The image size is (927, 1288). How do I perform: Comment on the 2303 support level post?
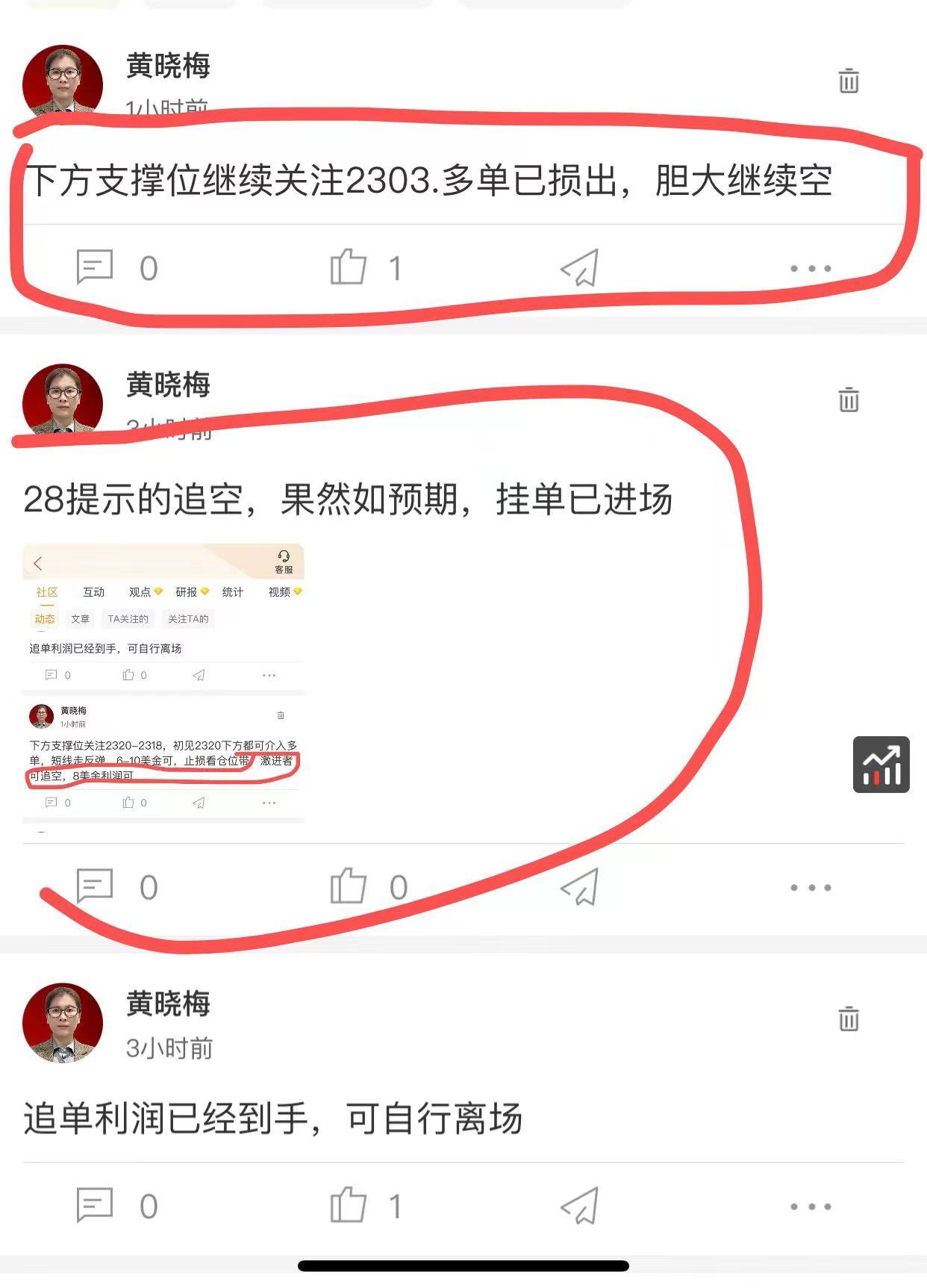click(x=96, y=267)
